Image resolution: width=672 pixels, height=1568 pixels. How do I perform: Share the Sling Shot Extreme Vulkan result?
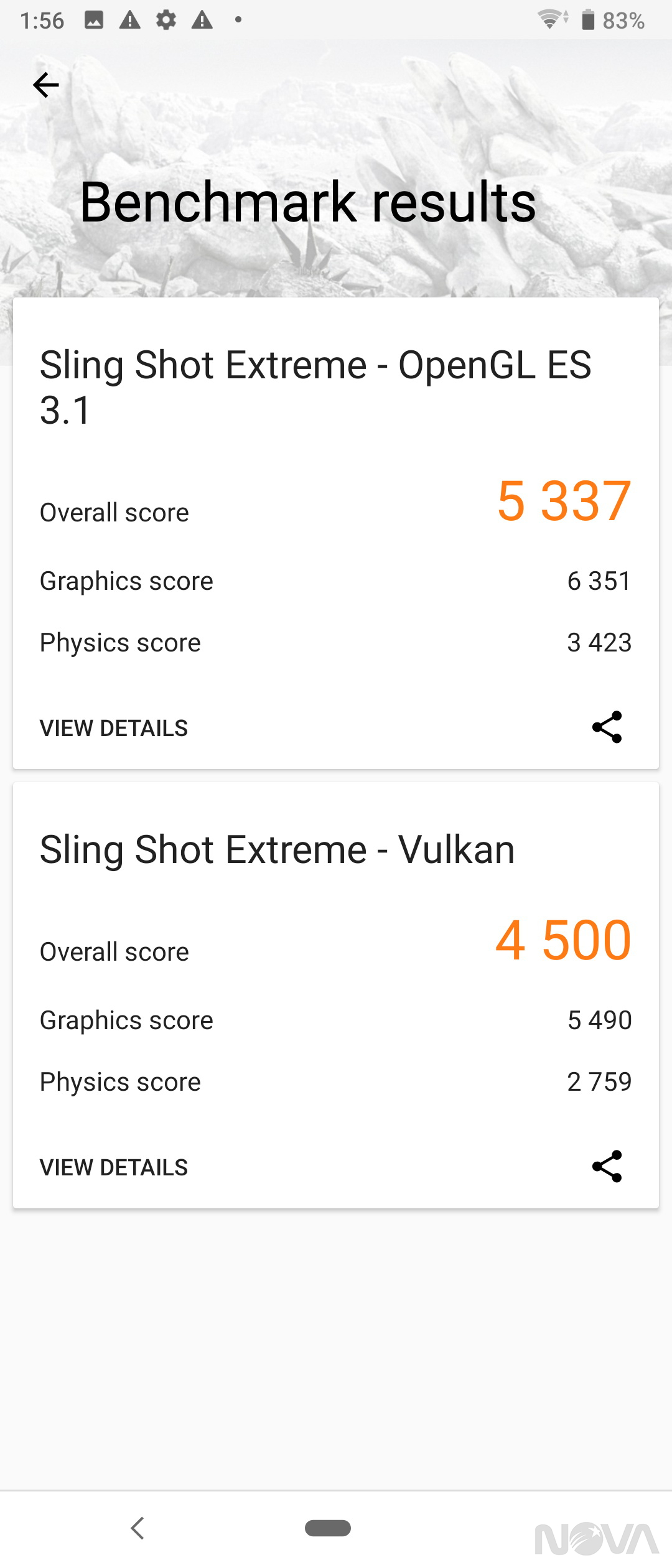607,1166
